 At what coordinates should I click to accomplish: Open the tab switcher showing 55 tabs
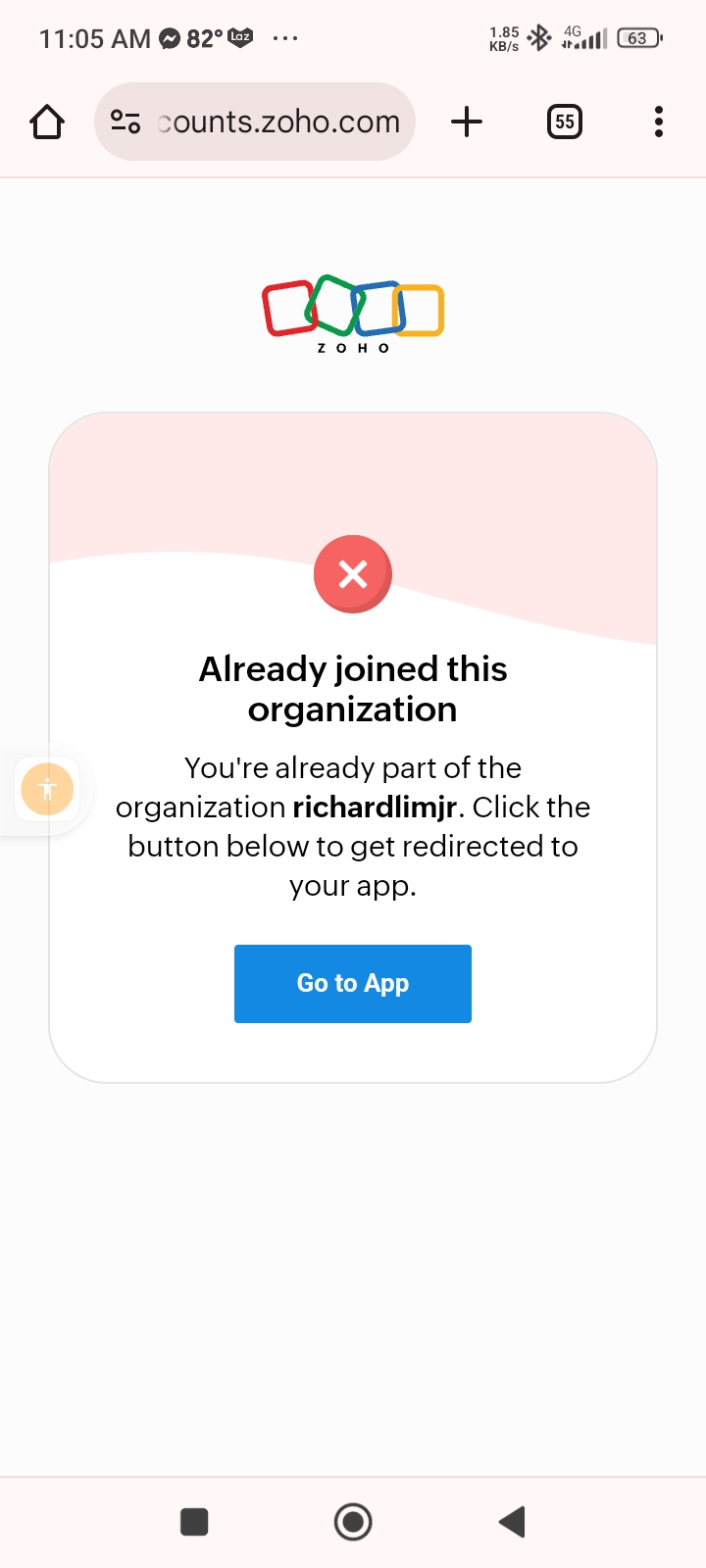tap(564, 122)
